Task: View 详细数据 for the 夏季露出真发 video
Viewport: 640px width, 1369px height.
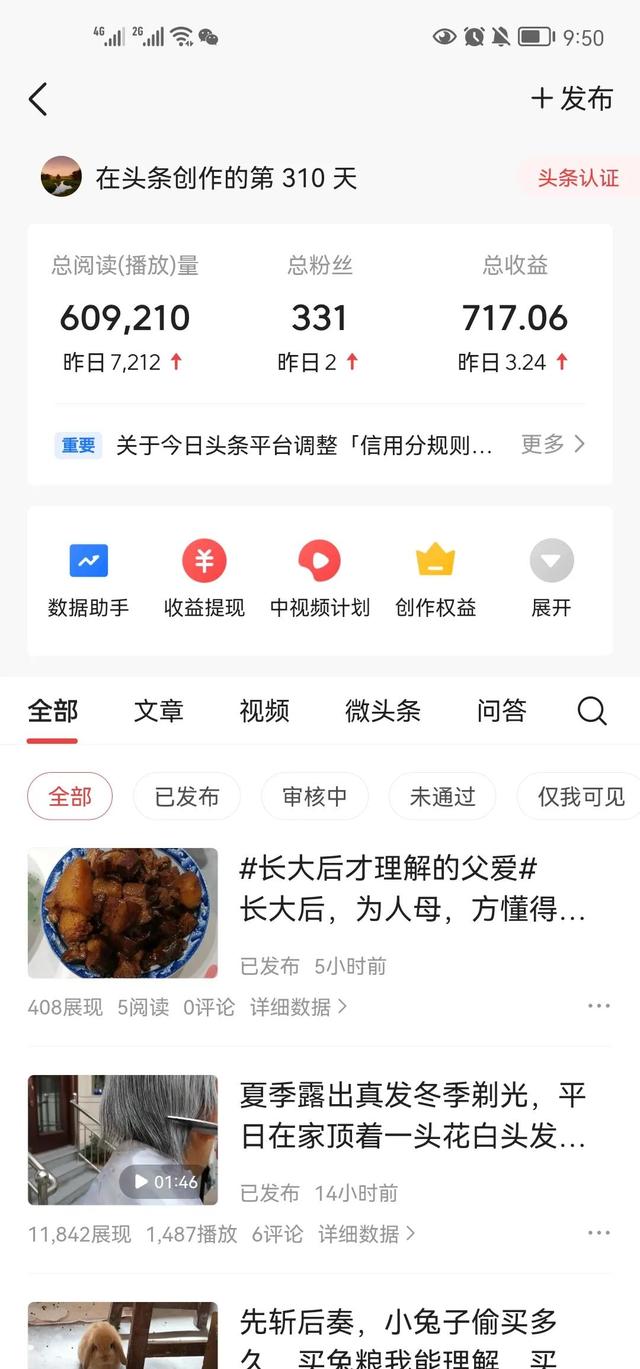Action: [x=366, y=1234]
